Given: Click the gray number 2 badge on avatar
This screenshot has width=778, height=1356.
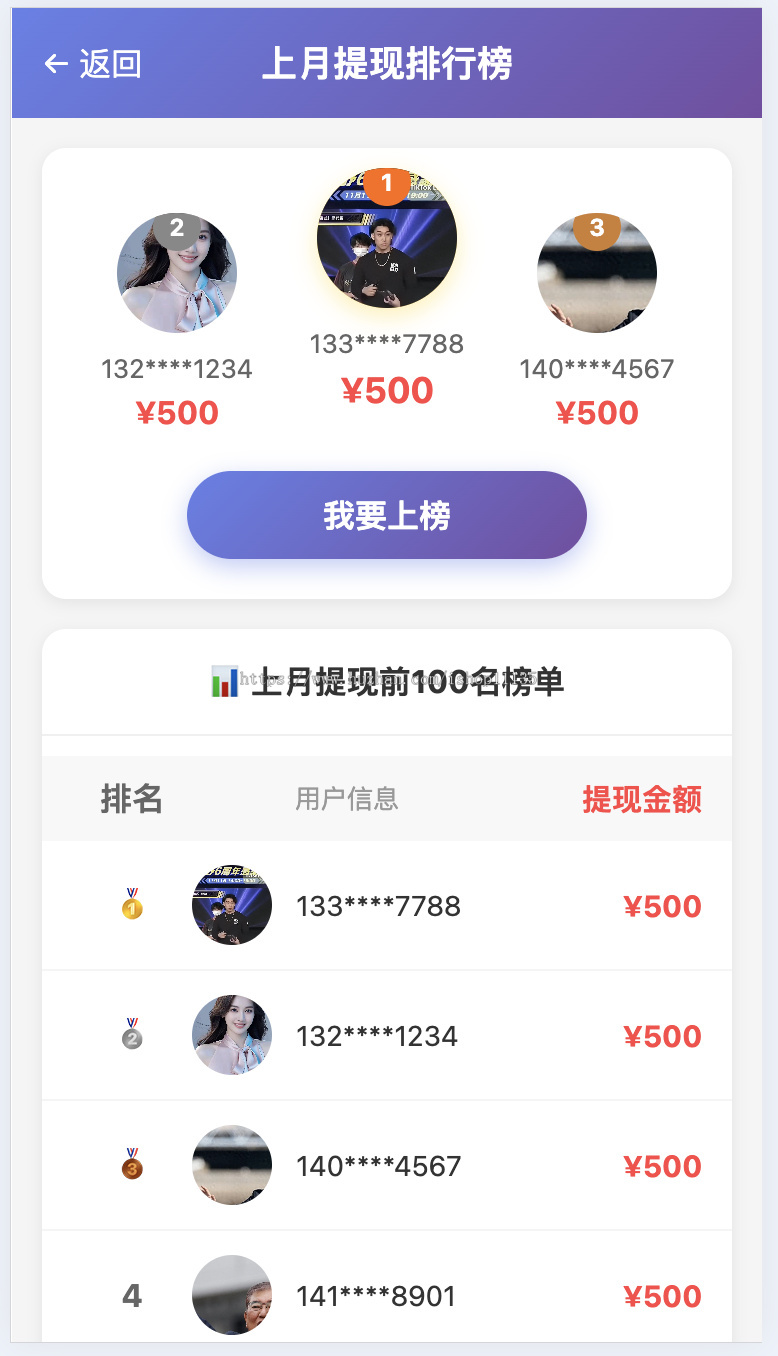Looking at the screenshot, I should pos(177,230).
